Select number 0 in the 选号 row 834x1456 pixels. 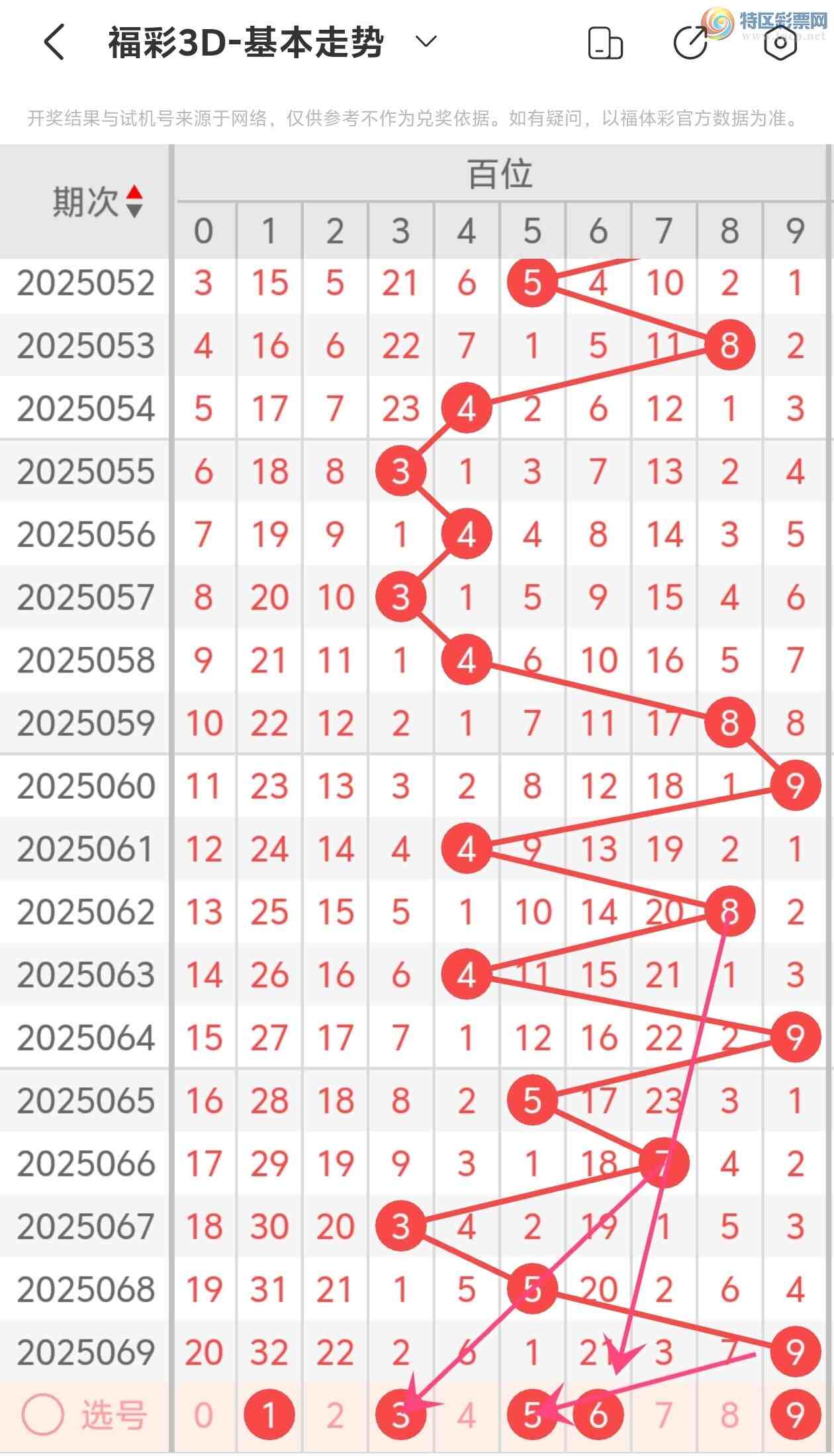click(203, 1415)
